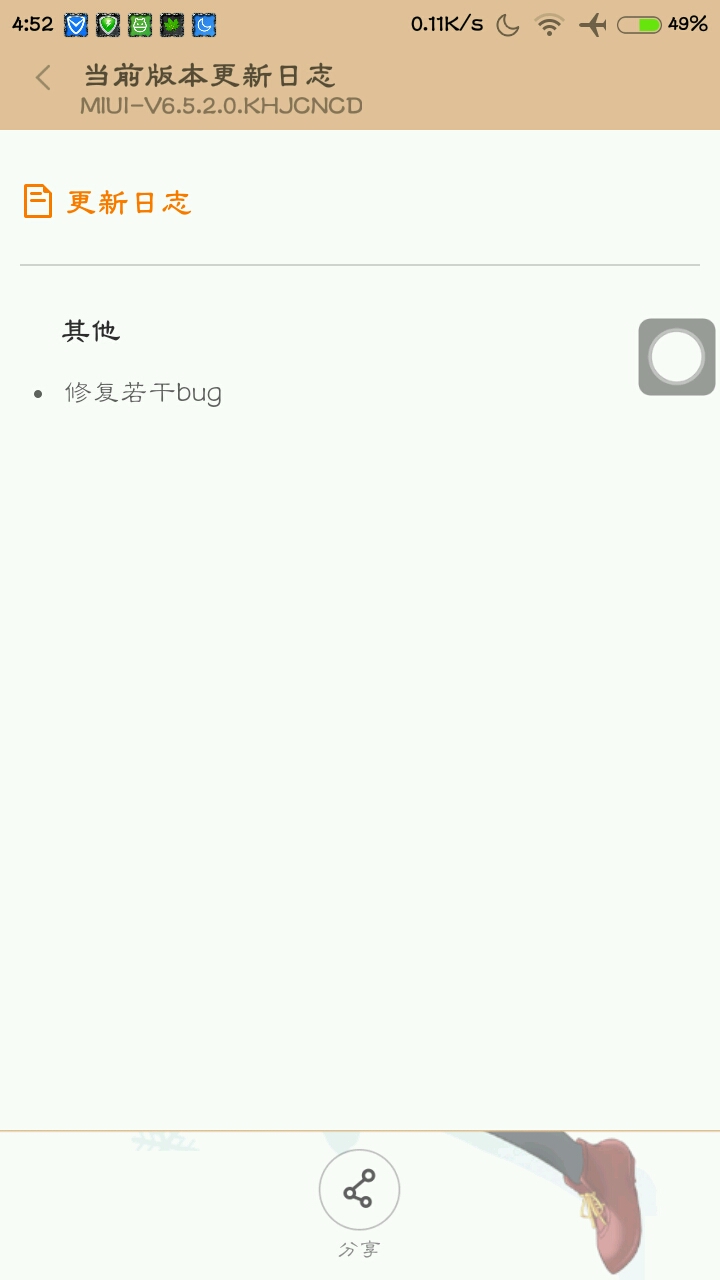
Task: Open the floating assistive touch ball
Action: click(x=677, y=357)
